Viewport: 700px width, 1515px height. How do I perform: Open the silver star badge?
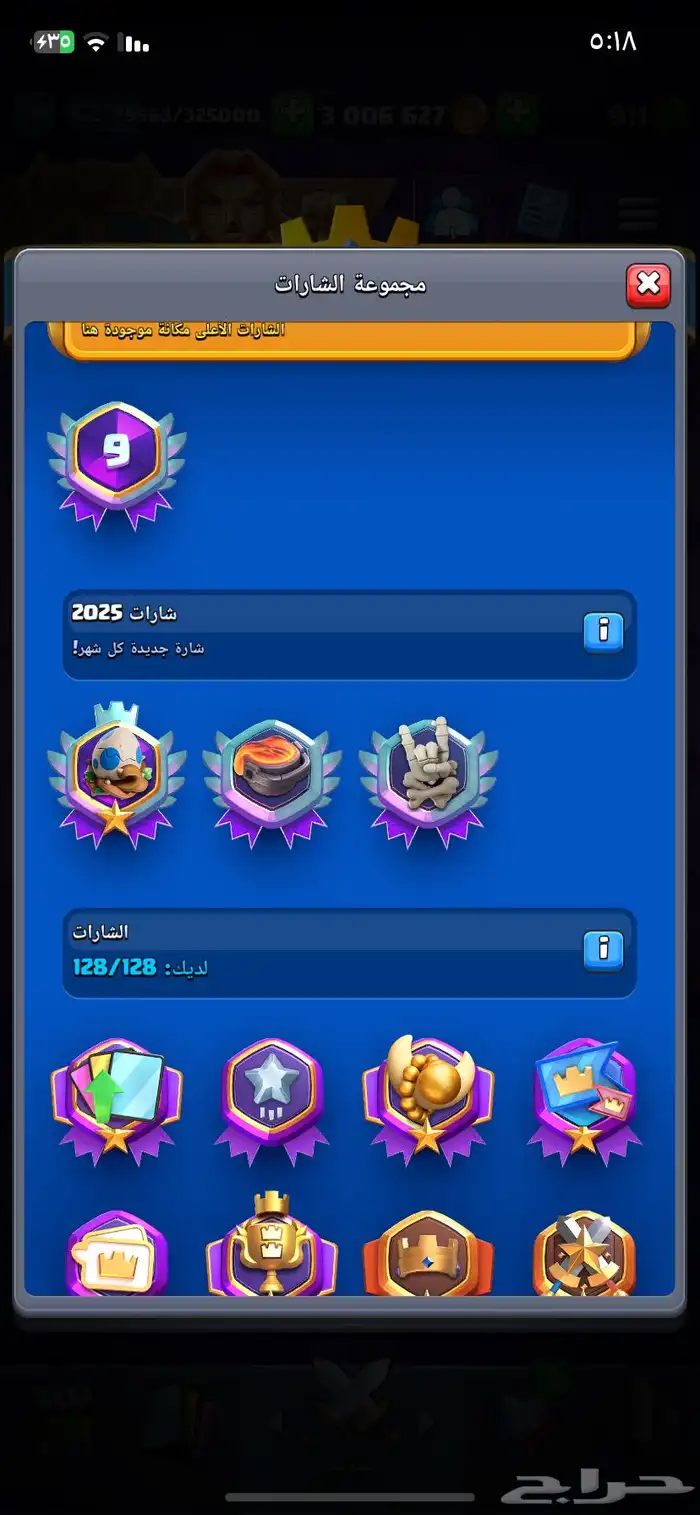272,1100
